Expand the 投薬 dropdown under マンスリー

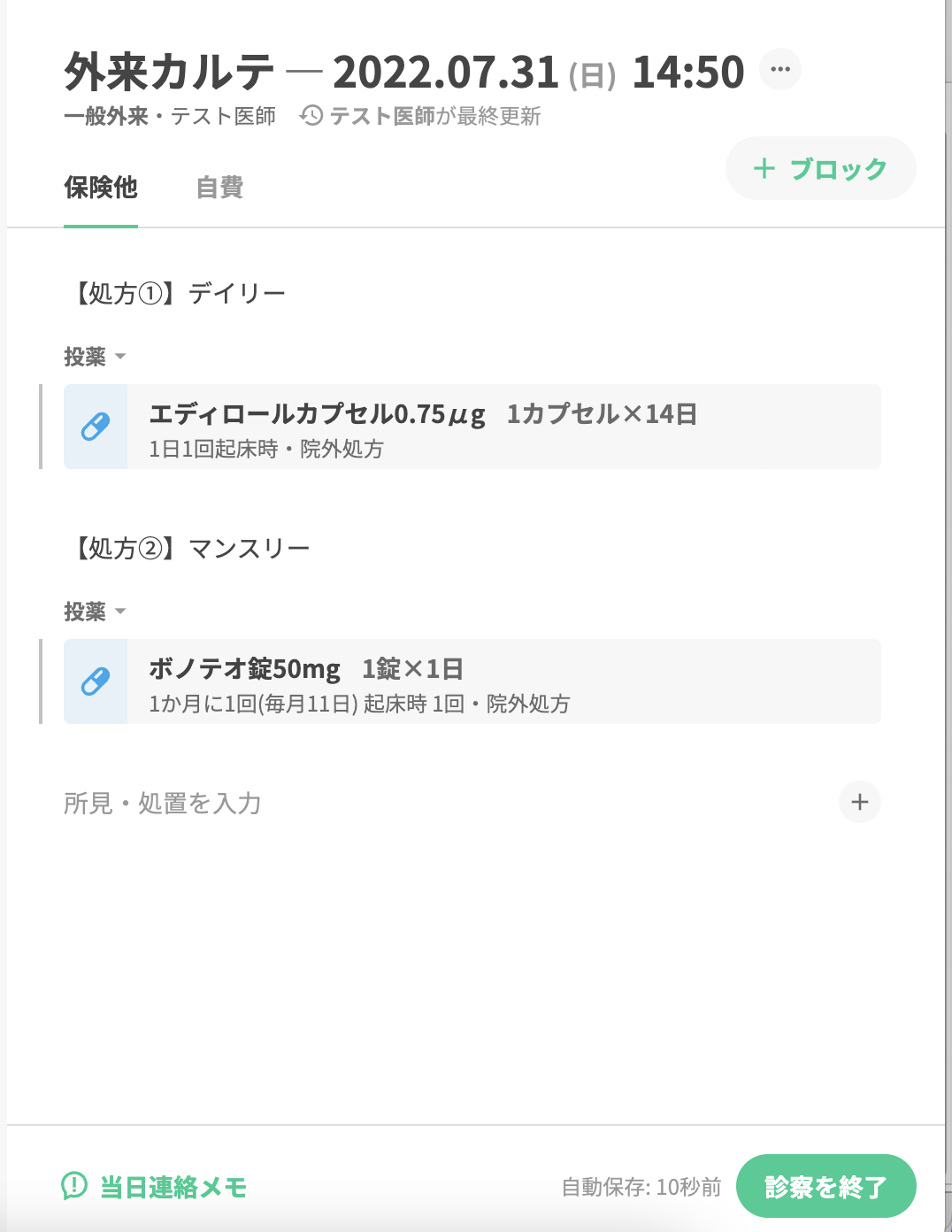pos(95,612)
